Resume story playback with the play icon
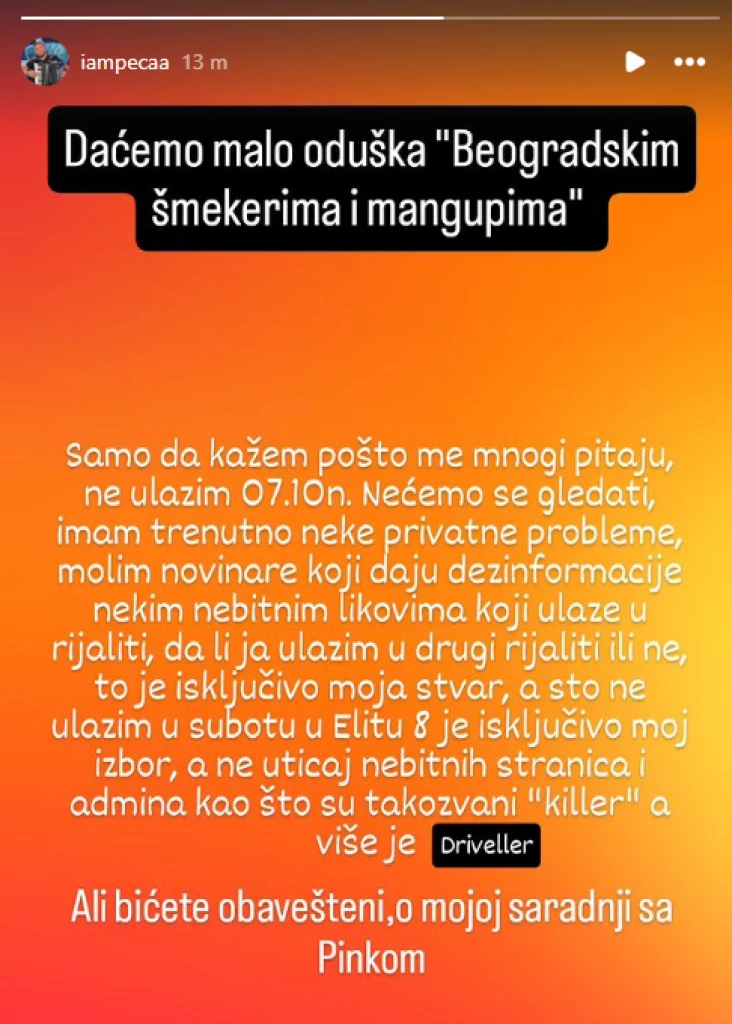 (635, 62)
